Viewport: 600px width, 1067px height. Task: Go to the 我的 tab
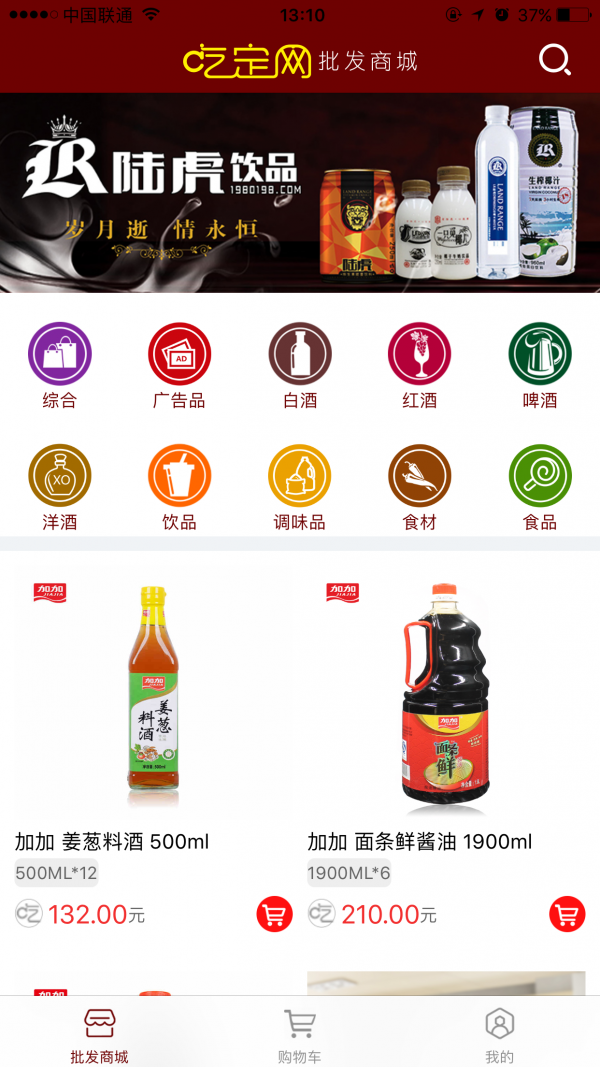[499, 1034]
